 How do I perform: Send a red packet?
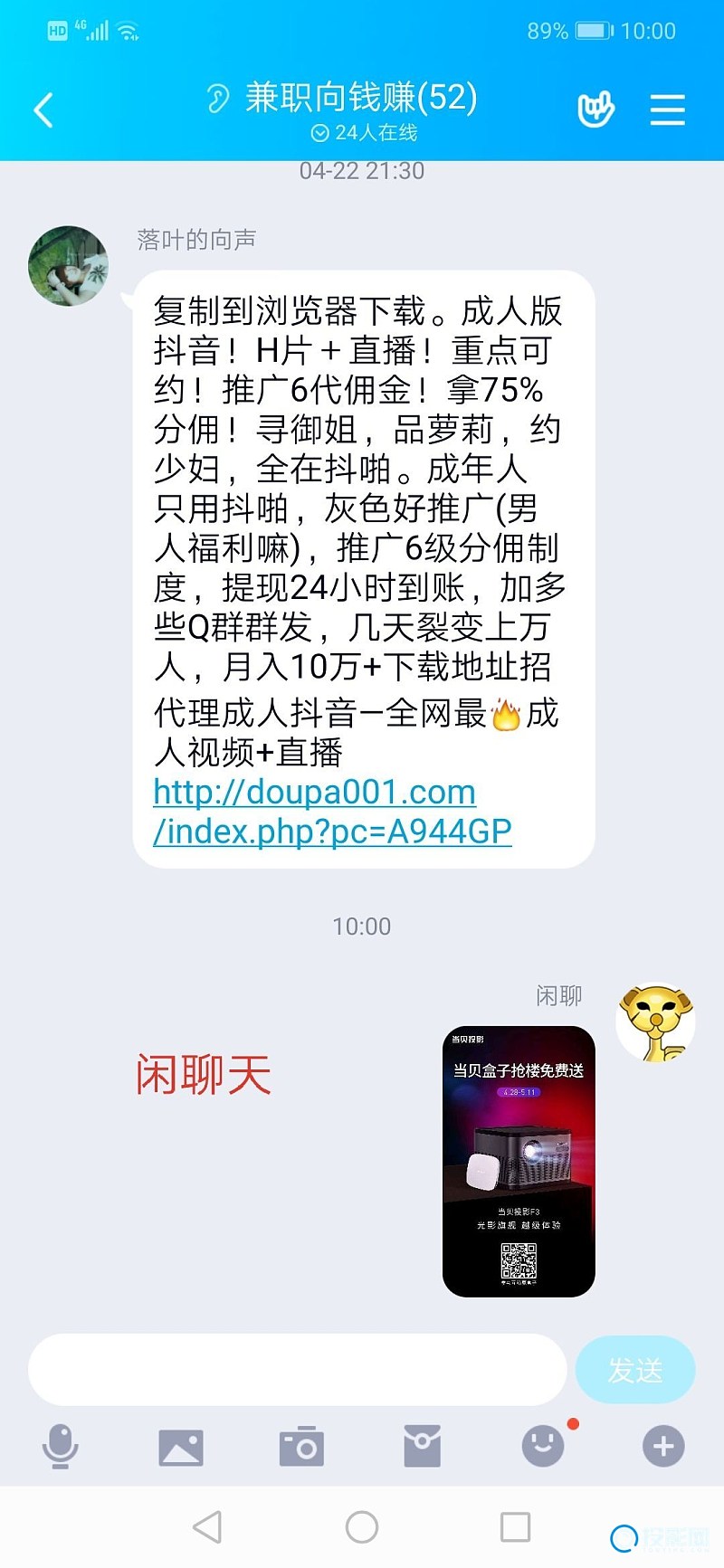coord(422,1446)
